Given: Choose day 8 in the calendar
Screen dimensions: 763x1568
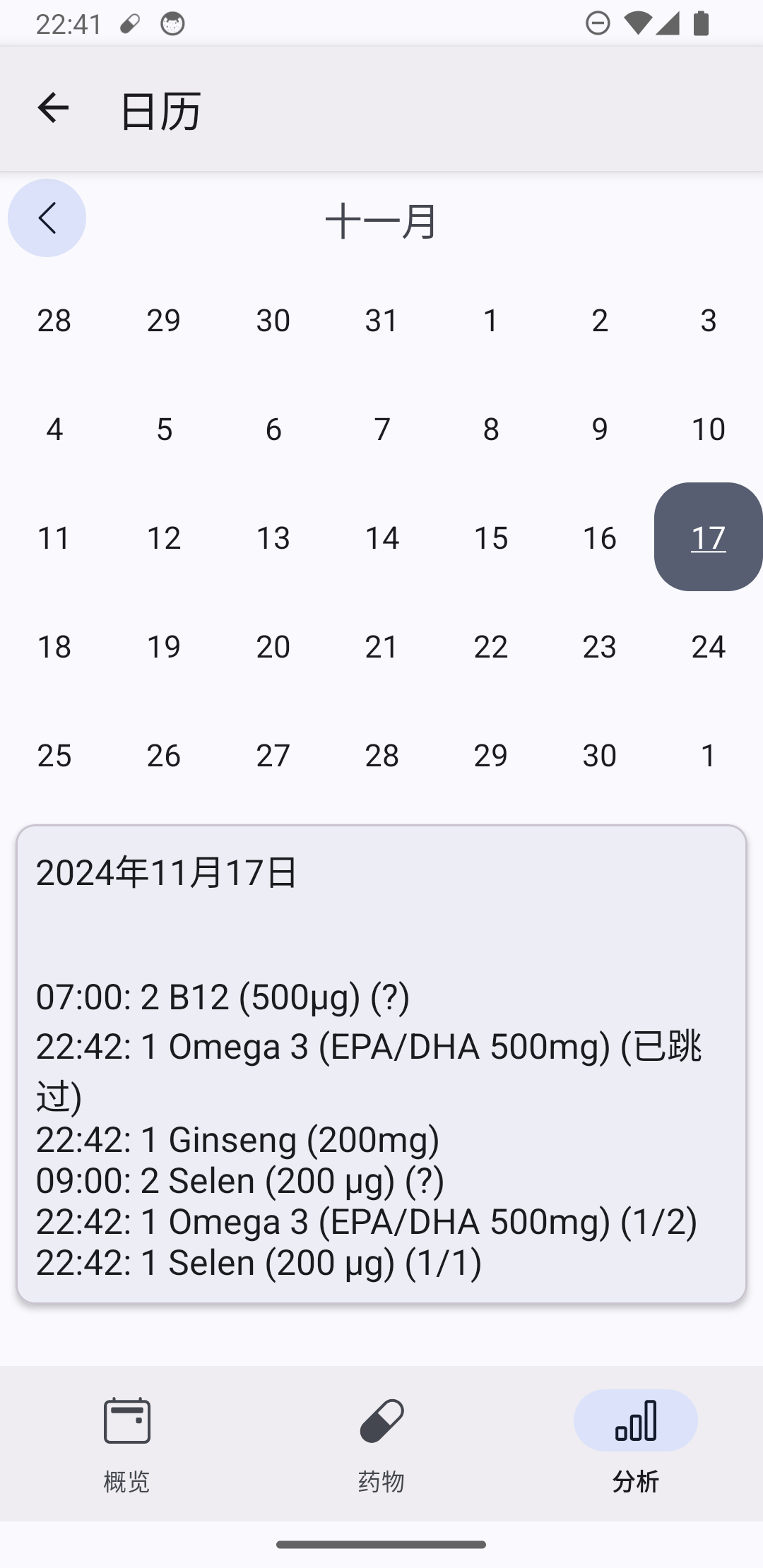Looking at the screenshot, I should pyautogui.click(x=490, y=428).
